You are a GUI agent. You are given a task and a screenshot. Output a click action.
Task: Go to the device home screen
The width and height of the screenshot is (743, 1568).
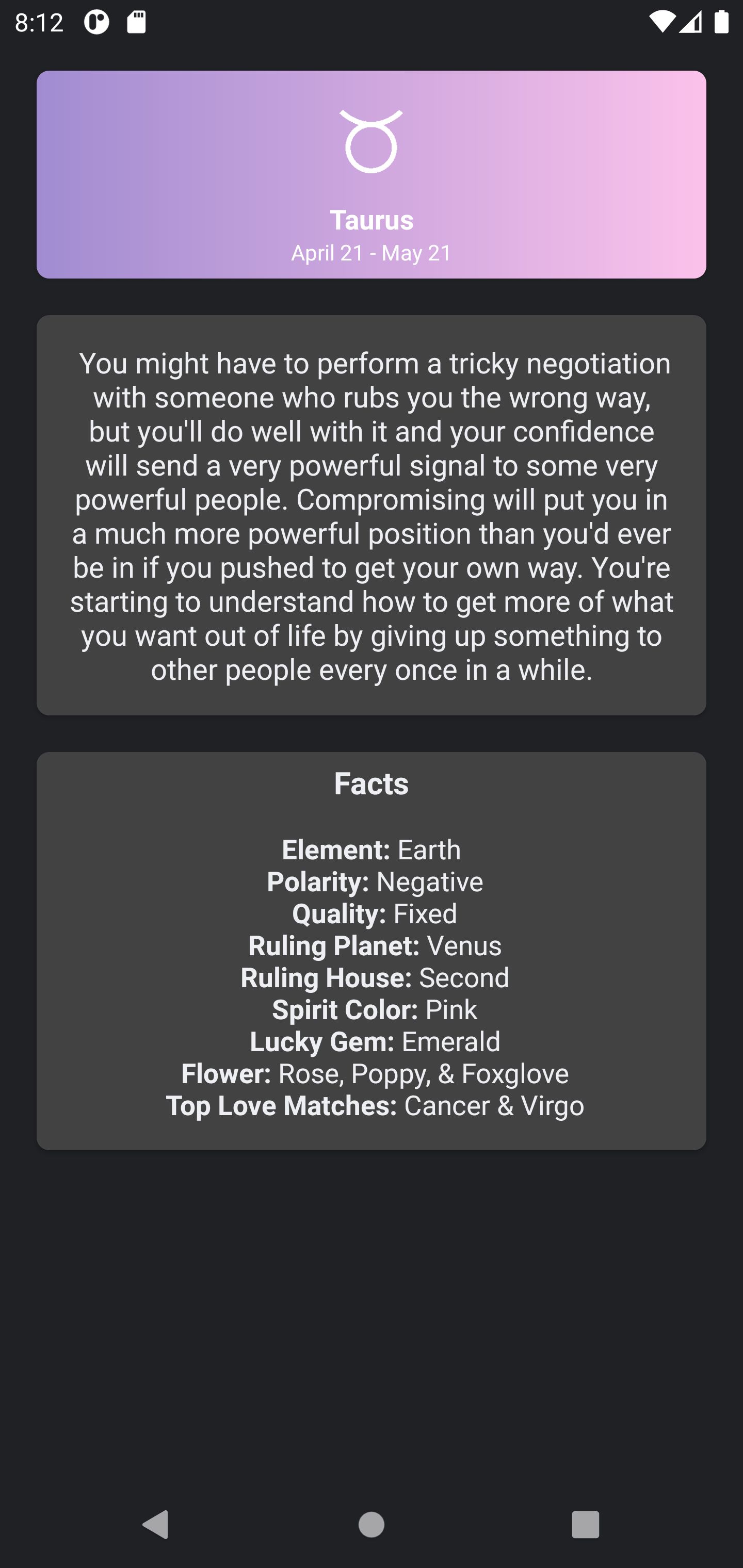(x=372, y=1525)
